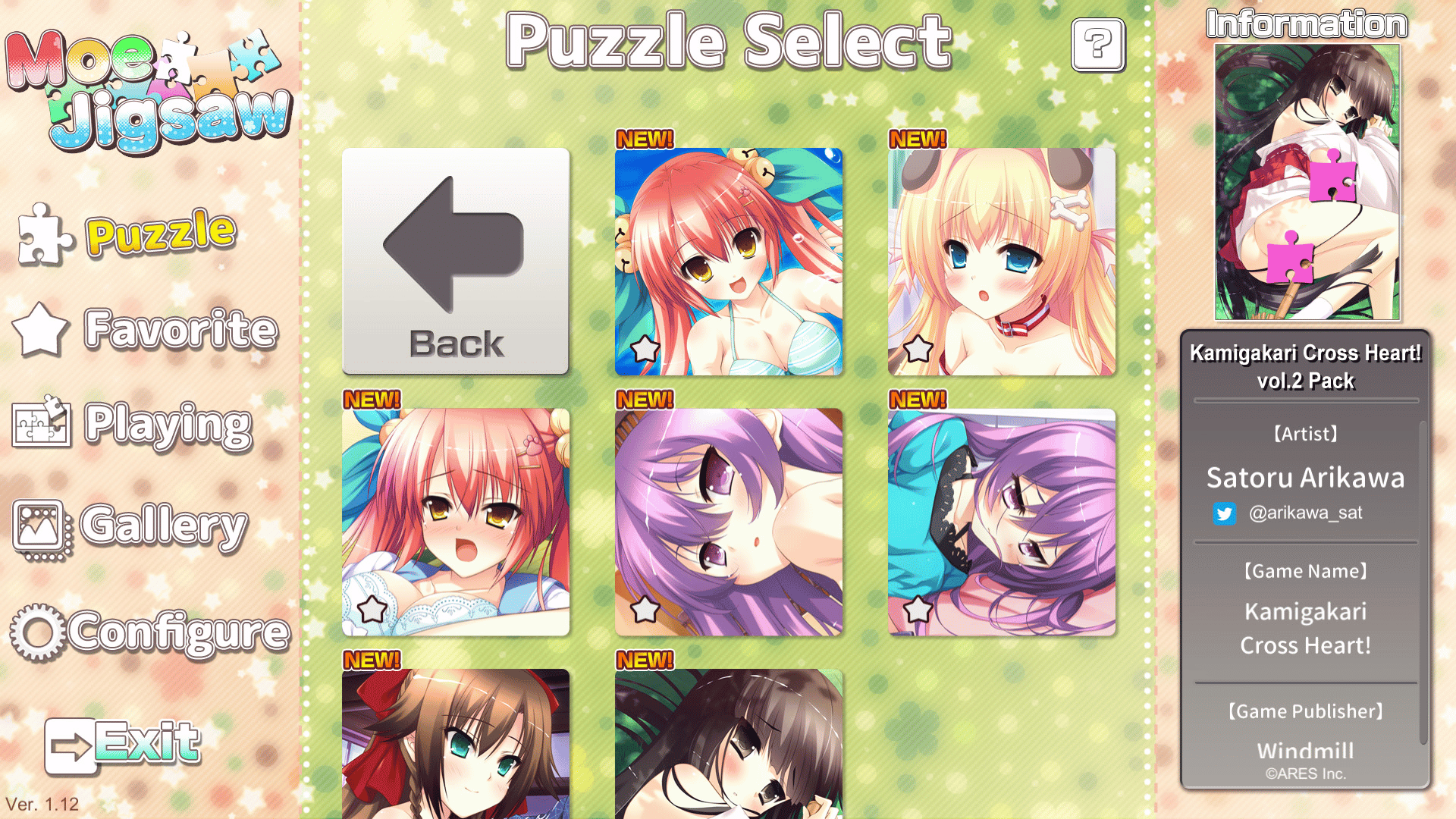Open the artist's Twitter @arikawa_sat link
Viewport: 1456px width, 819px height.
1304,513
